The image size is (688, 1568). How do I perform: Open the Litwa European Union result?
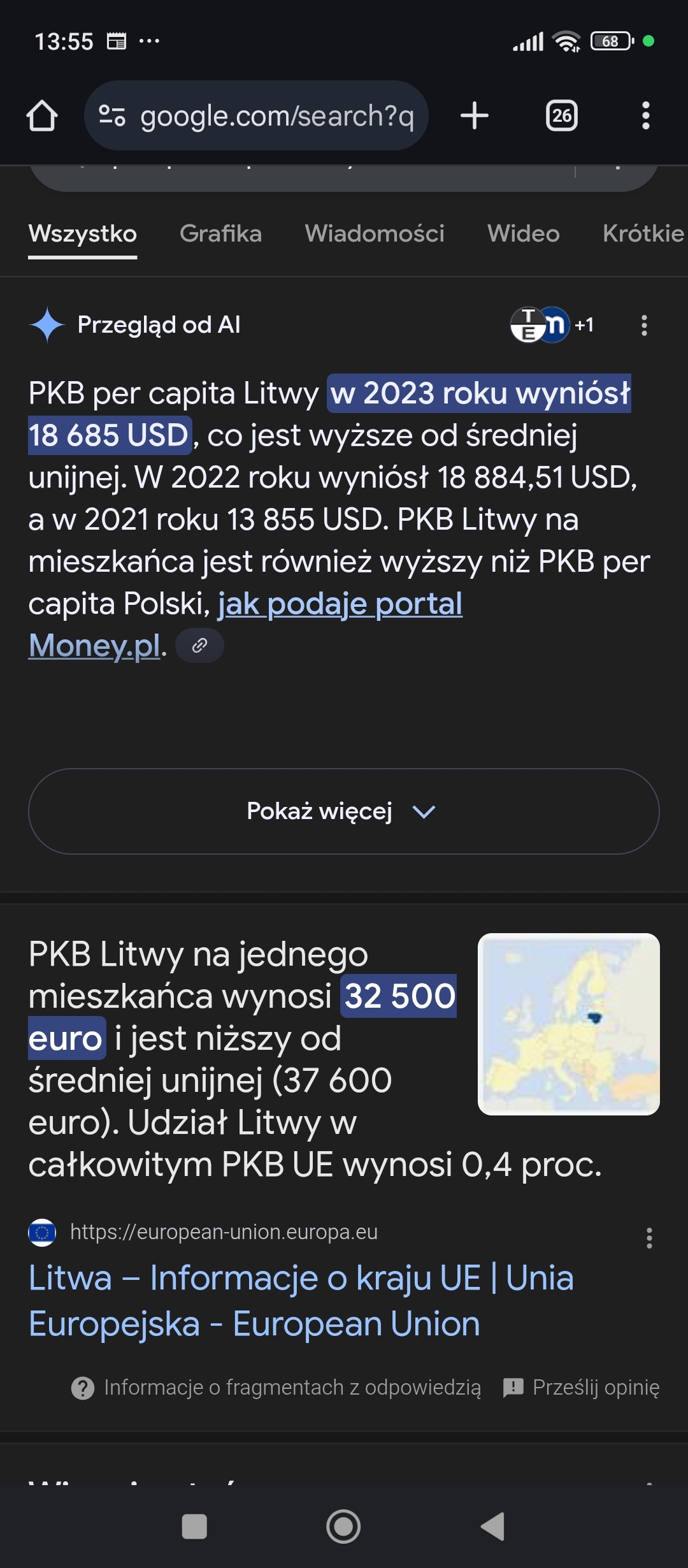(301, 1300)
